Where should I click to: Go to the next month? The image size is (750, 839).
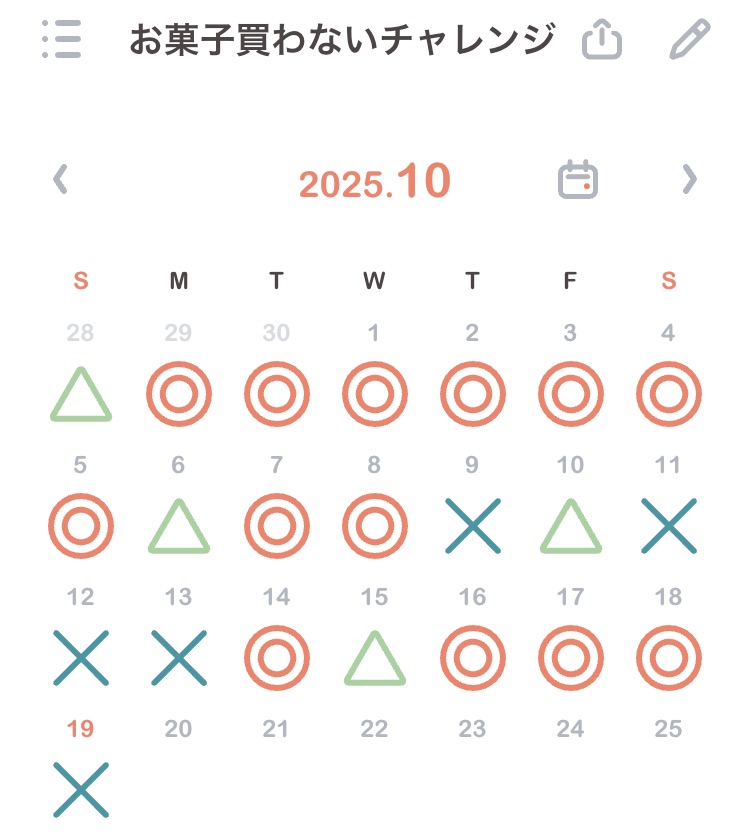tap(689, 180)
